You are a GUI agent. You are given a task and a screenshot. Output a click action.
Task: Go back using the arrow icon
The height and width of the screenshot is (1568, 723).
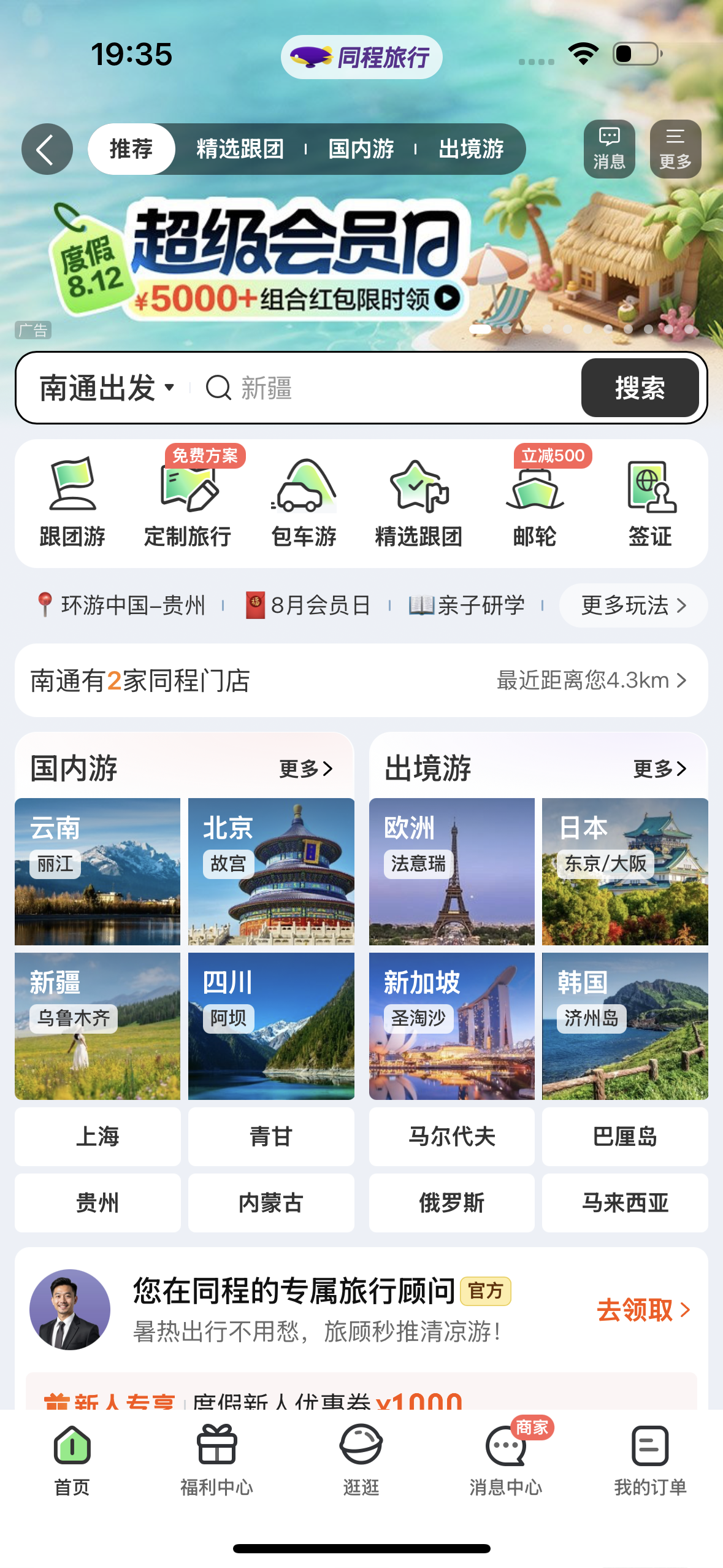pyautogui.click(x=47, y=149)
